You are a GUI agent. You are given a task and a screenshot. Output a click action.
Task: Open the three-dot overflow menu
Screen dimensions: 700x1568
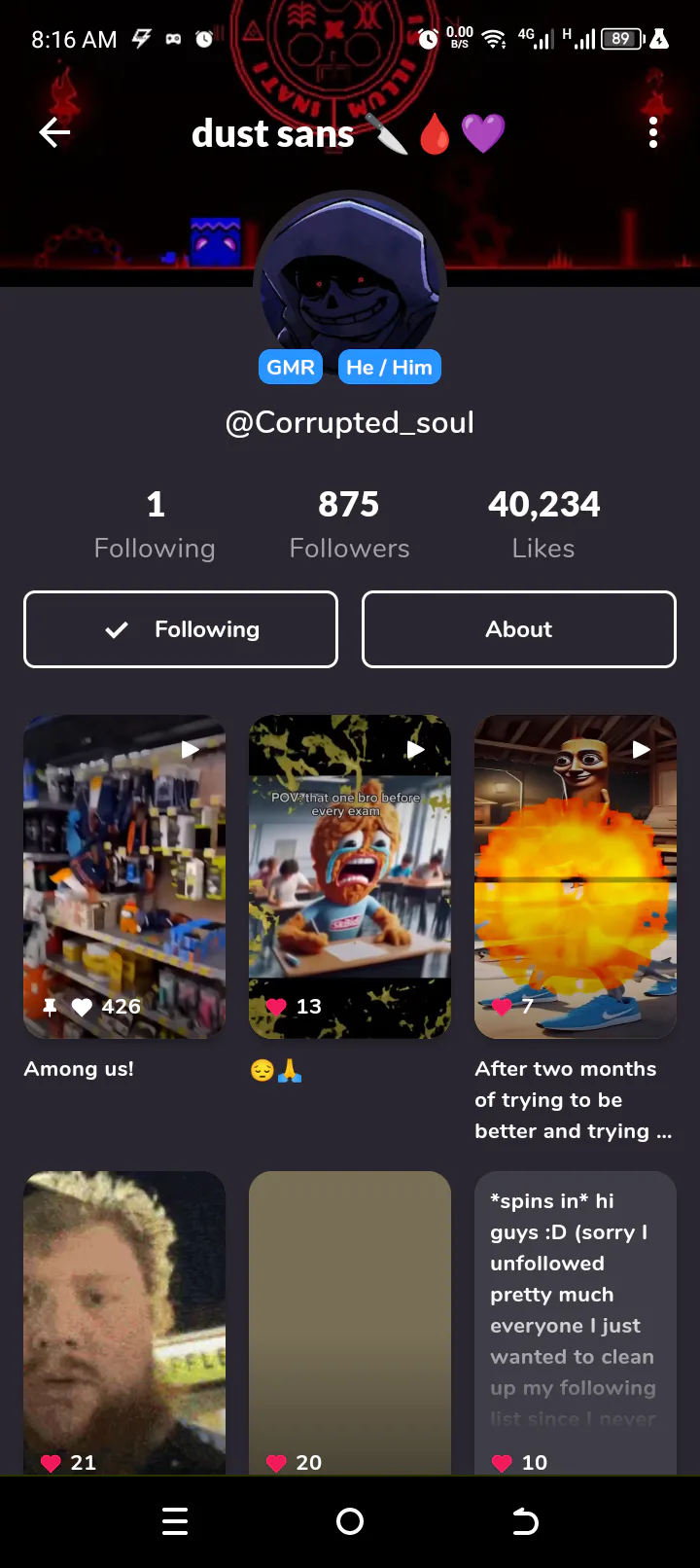[653, 133]
